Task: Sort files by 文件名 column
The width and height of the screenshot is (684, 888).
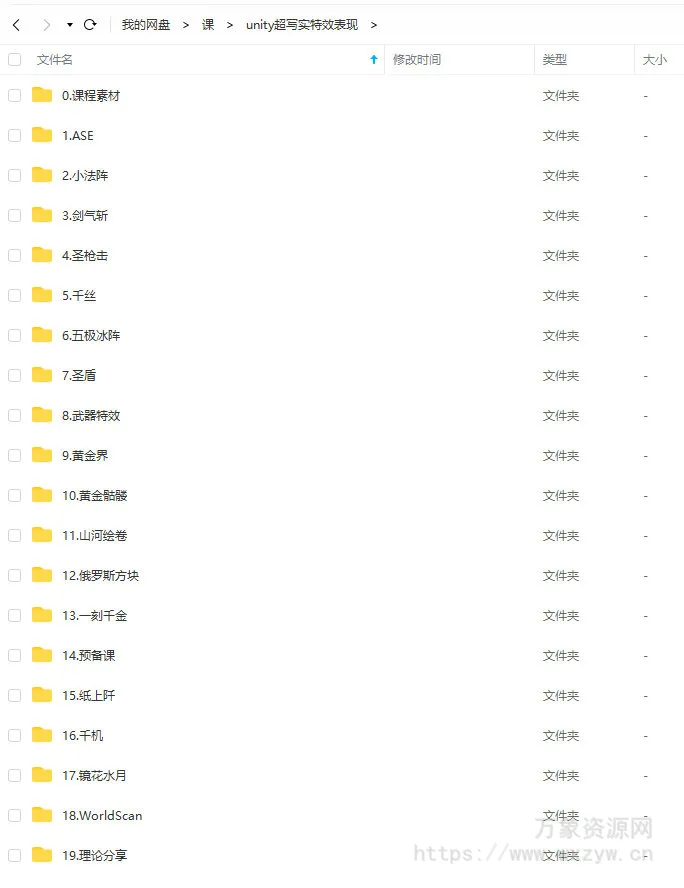Action: [x=55, y=60]
